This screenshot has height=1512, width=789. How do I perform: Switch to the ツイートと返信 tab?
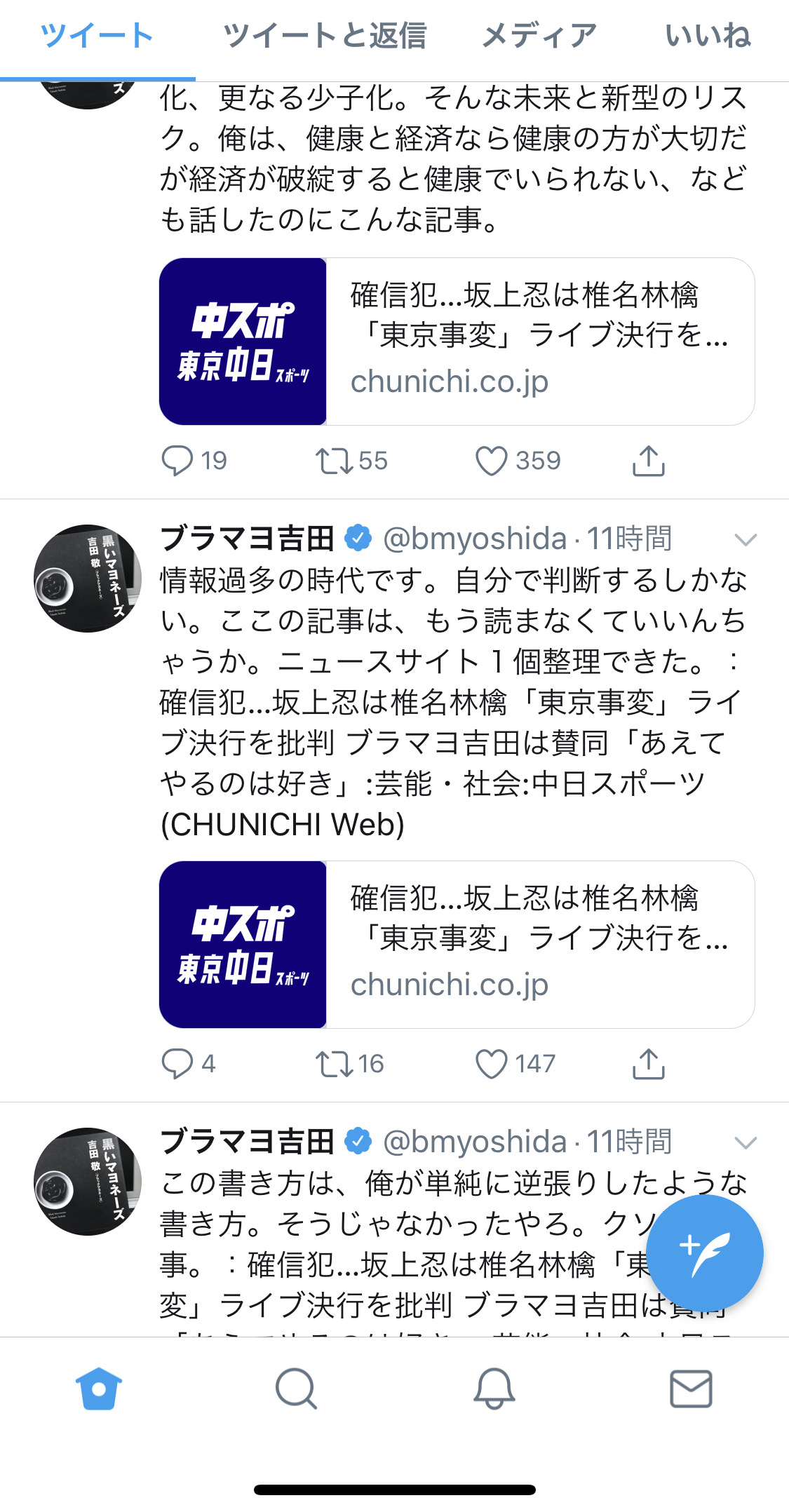[325, 36]
